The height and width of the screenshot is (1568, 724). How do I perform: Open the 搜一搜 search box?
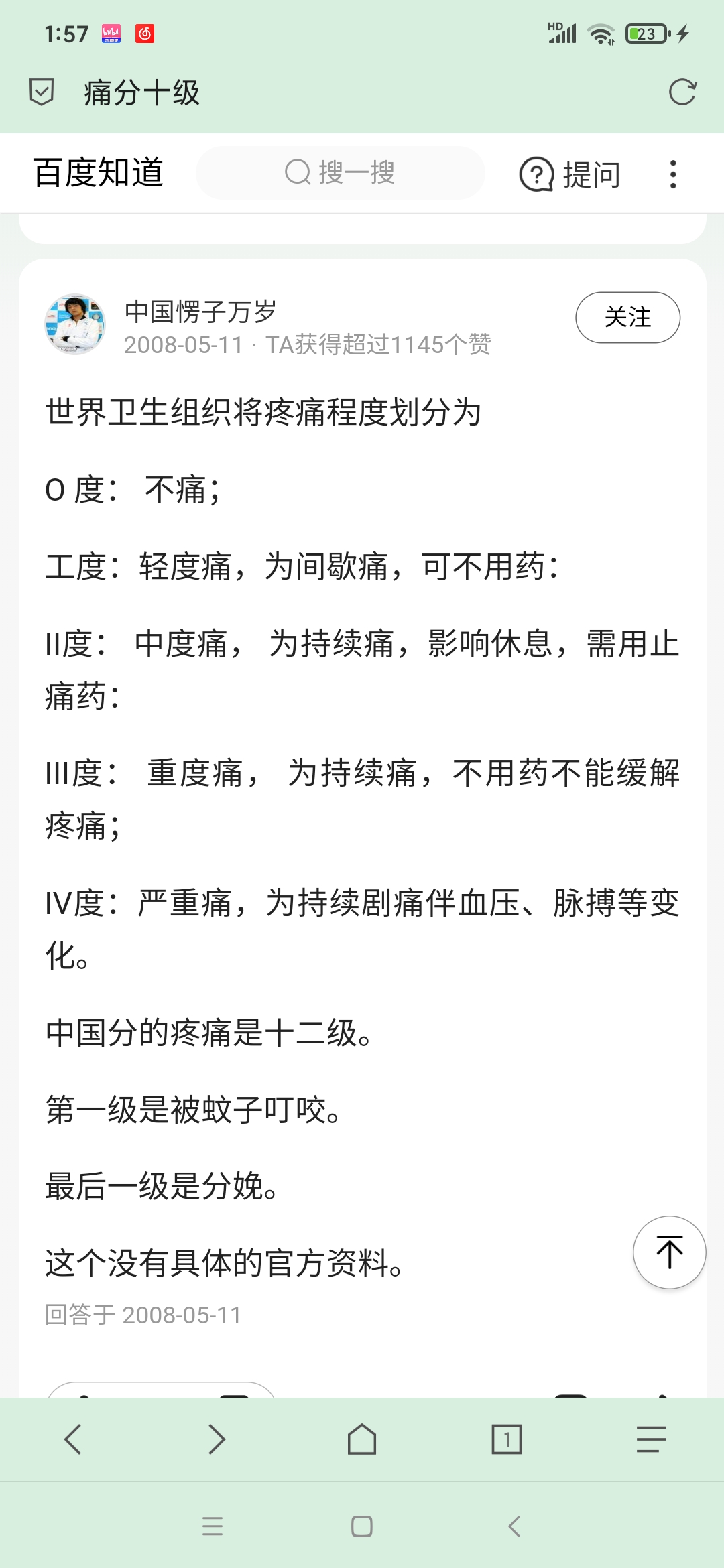point(340,173)
